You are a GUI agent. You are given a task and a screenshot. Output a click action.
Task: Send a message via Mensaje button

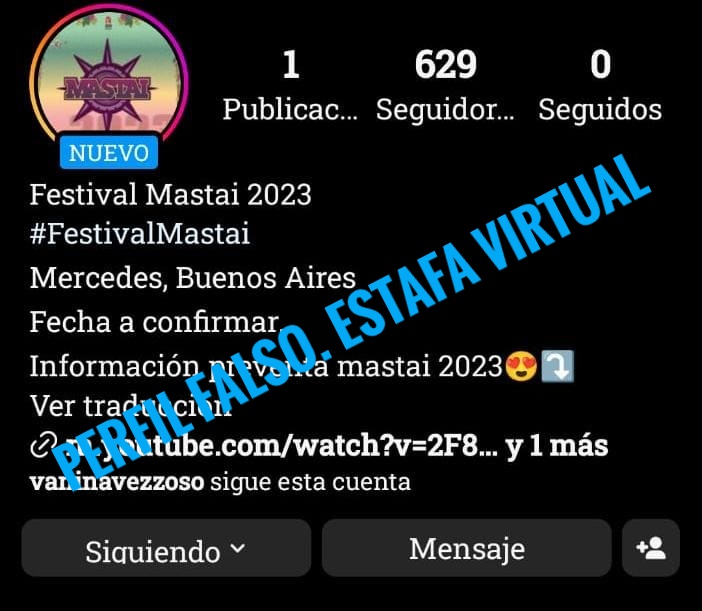pyautogui.click(x=466, y=548)
